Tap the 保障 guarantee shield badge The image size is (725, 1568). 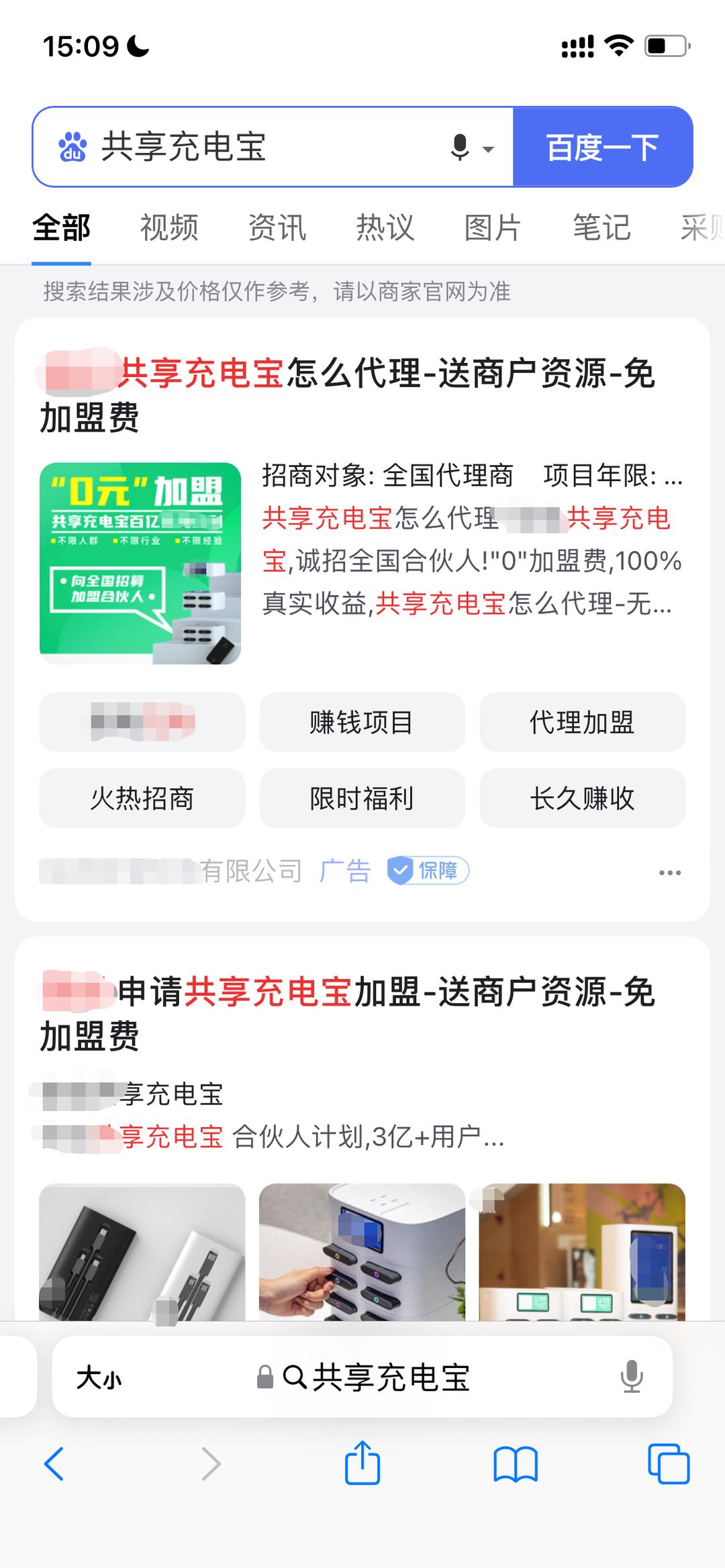pos(428,871)
